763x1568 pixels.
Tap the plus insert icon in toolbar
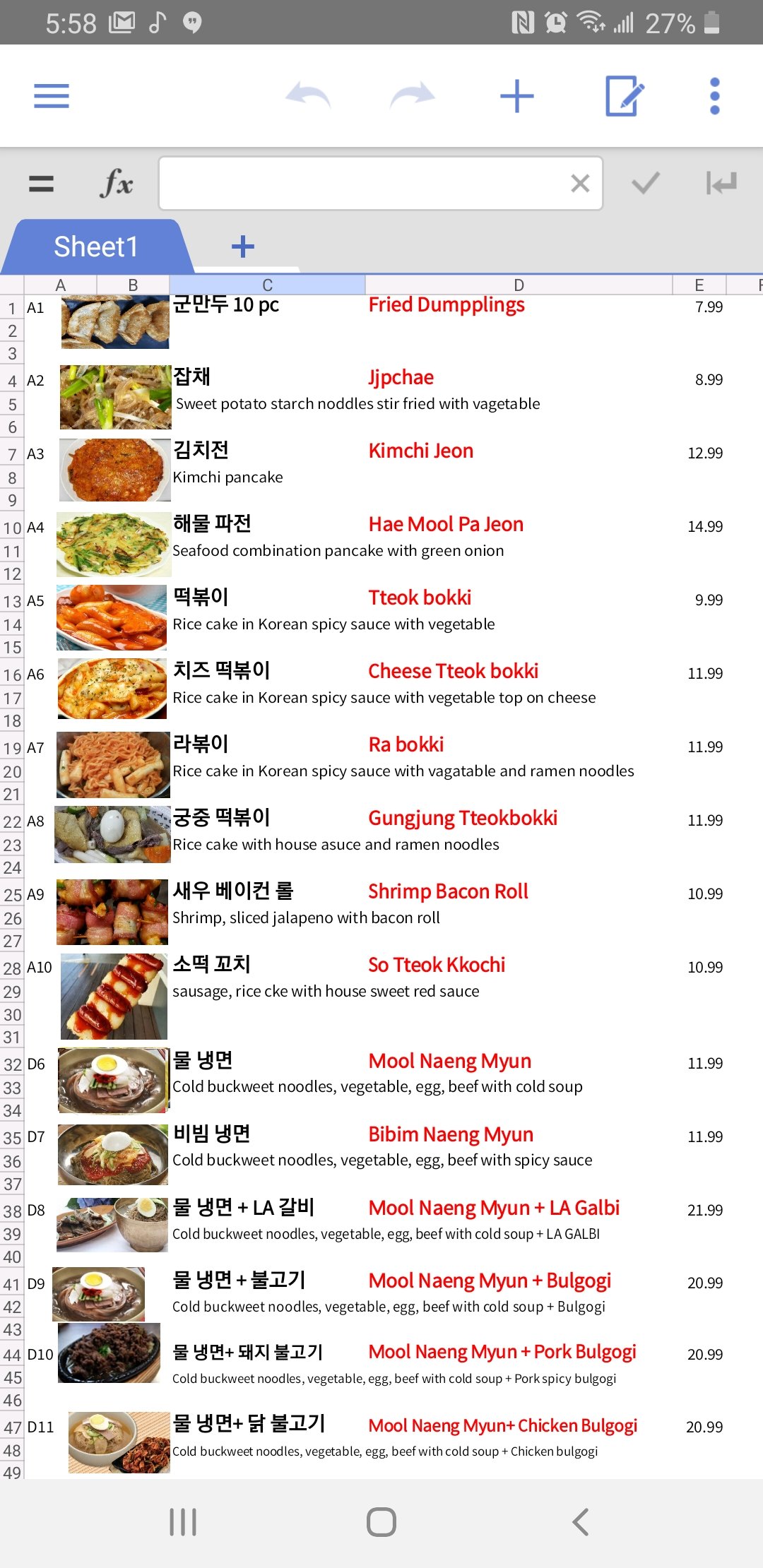tap(516, 96)
